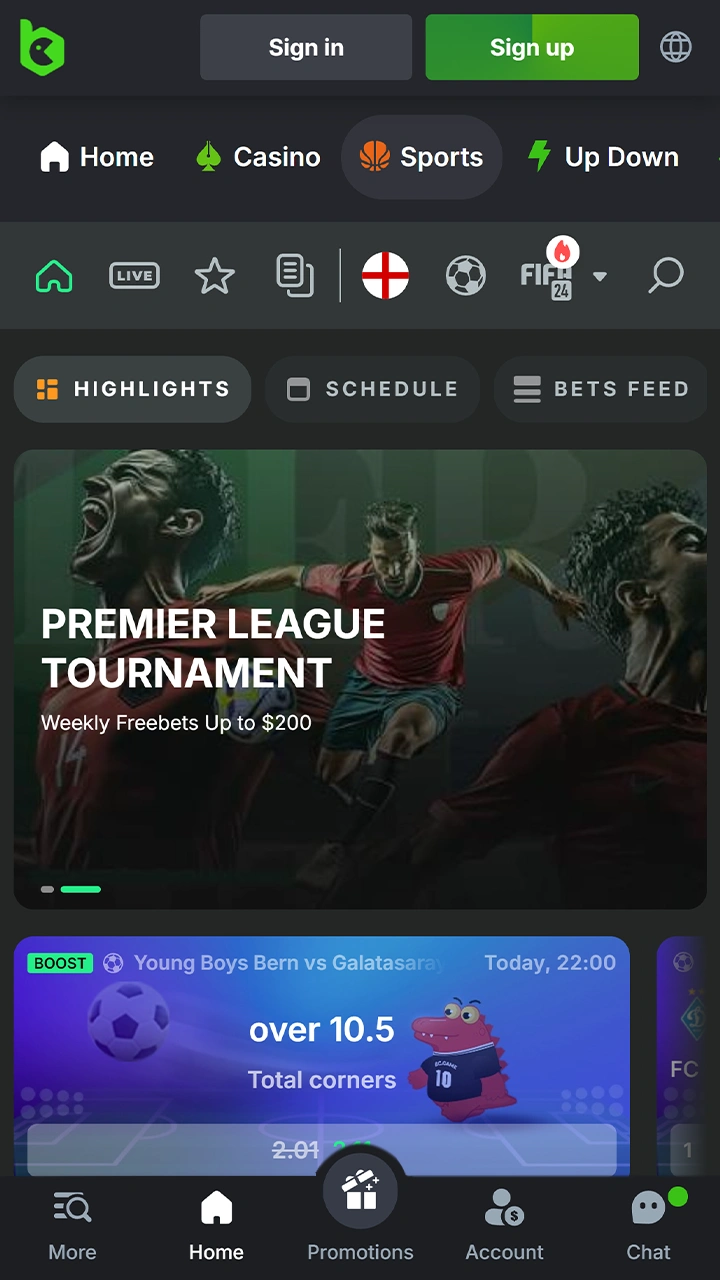Switch to the Casino tab
Viewport: 720px width, 1280px height.
[257, 157]
